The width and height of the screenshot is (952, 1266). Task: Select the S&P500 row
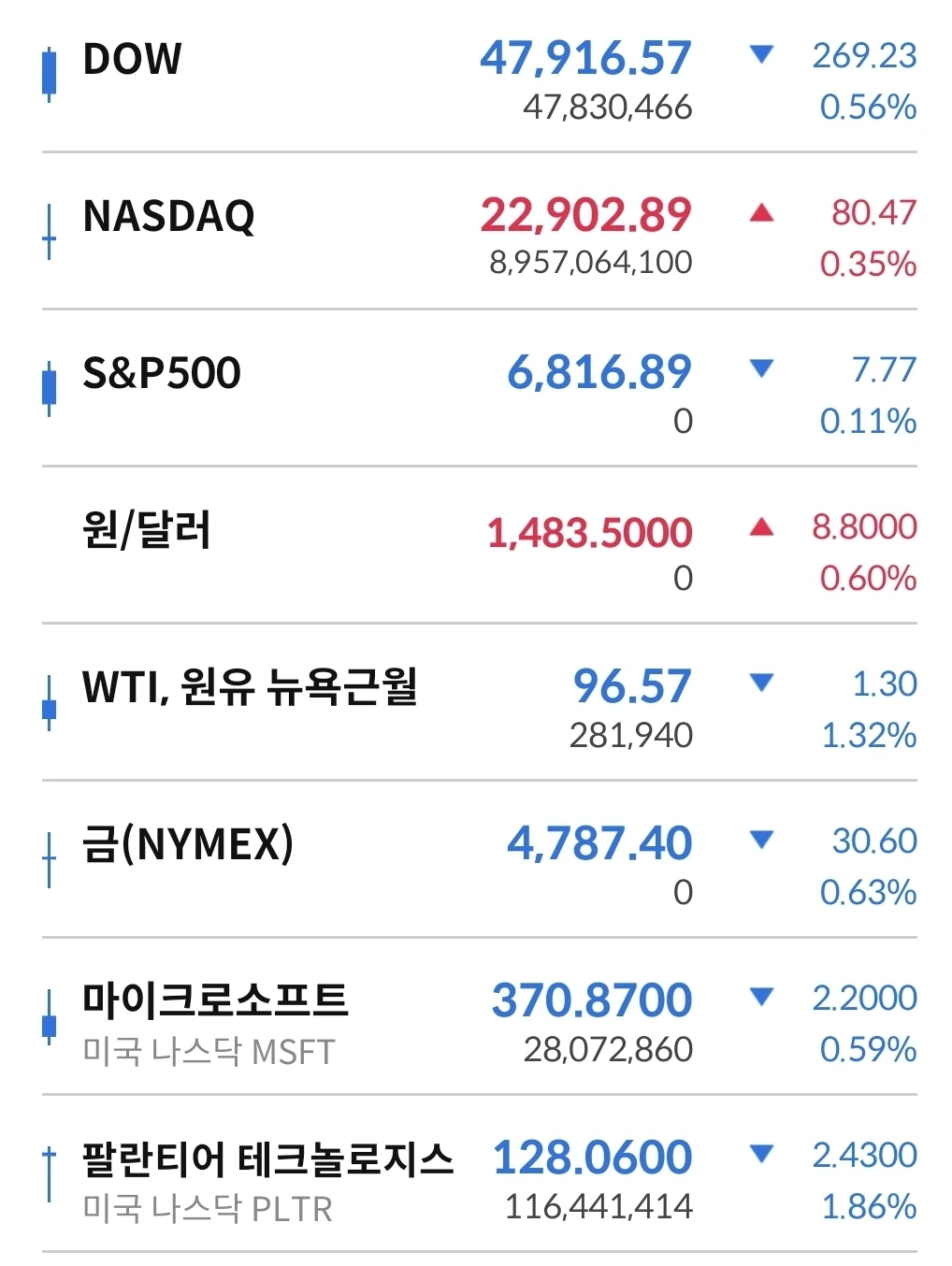click(162, 374)
